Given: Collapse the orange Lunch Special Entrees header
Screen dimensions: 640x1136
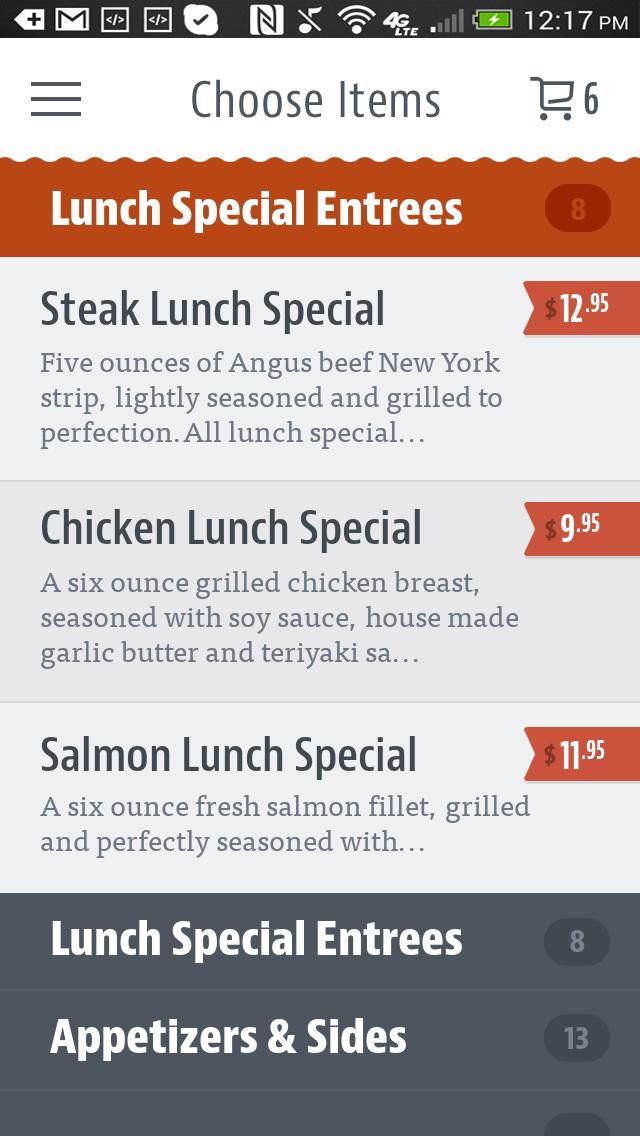Looking at the screenshot, I should tap(320, 209).
